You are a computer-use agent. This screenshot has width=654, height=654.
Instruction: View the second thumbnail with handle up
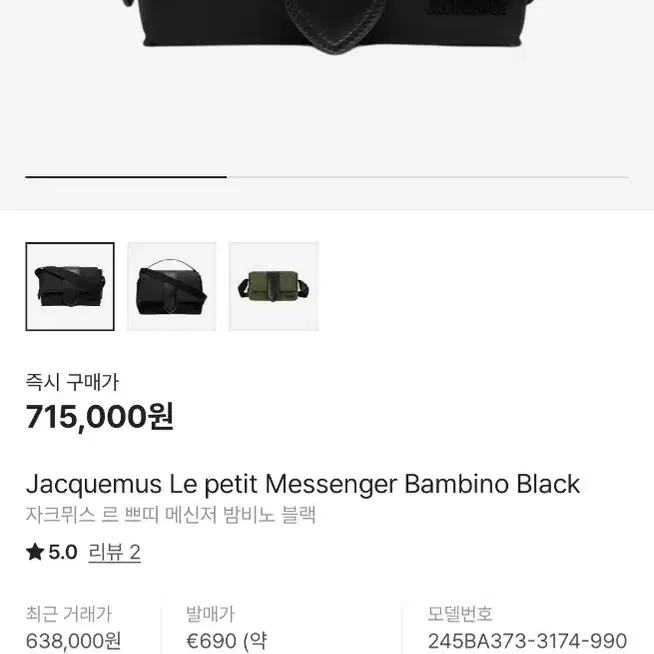point(171,286)
